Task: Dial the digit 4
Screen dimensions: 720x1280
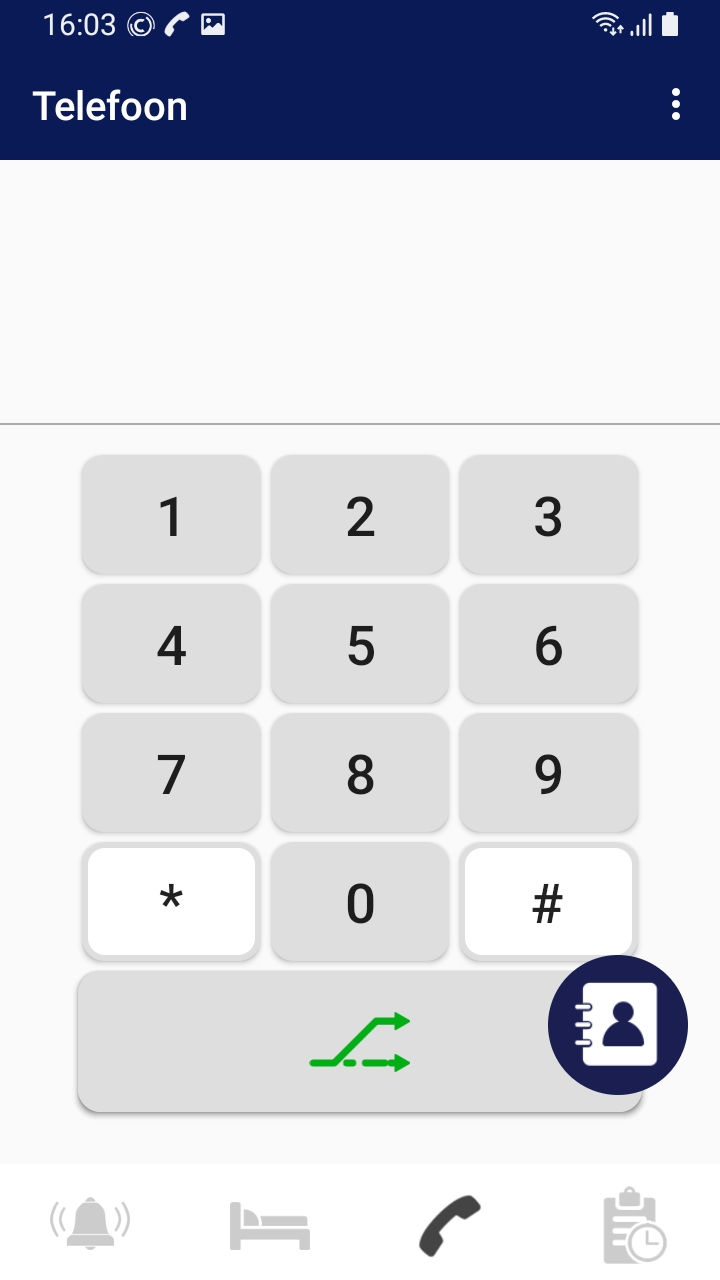Action: click(x=171, y=644)
